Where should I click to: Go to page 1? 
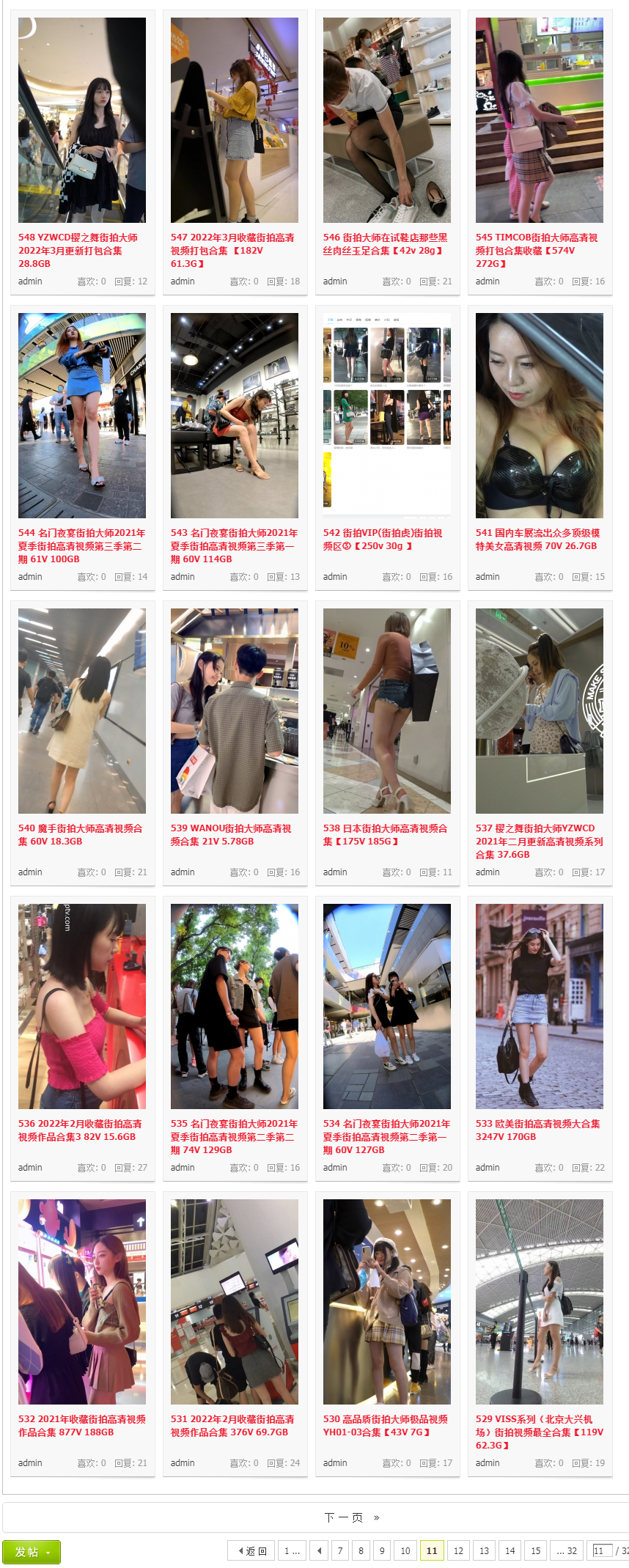click(x=292, y=1550)
